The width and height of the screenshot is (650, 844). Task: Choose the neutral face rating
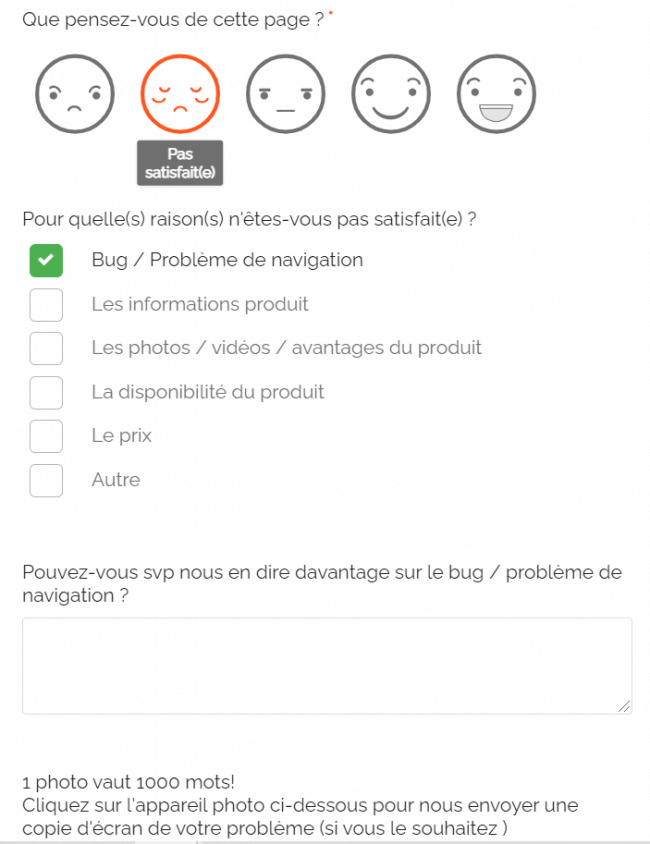click(285, 93)
